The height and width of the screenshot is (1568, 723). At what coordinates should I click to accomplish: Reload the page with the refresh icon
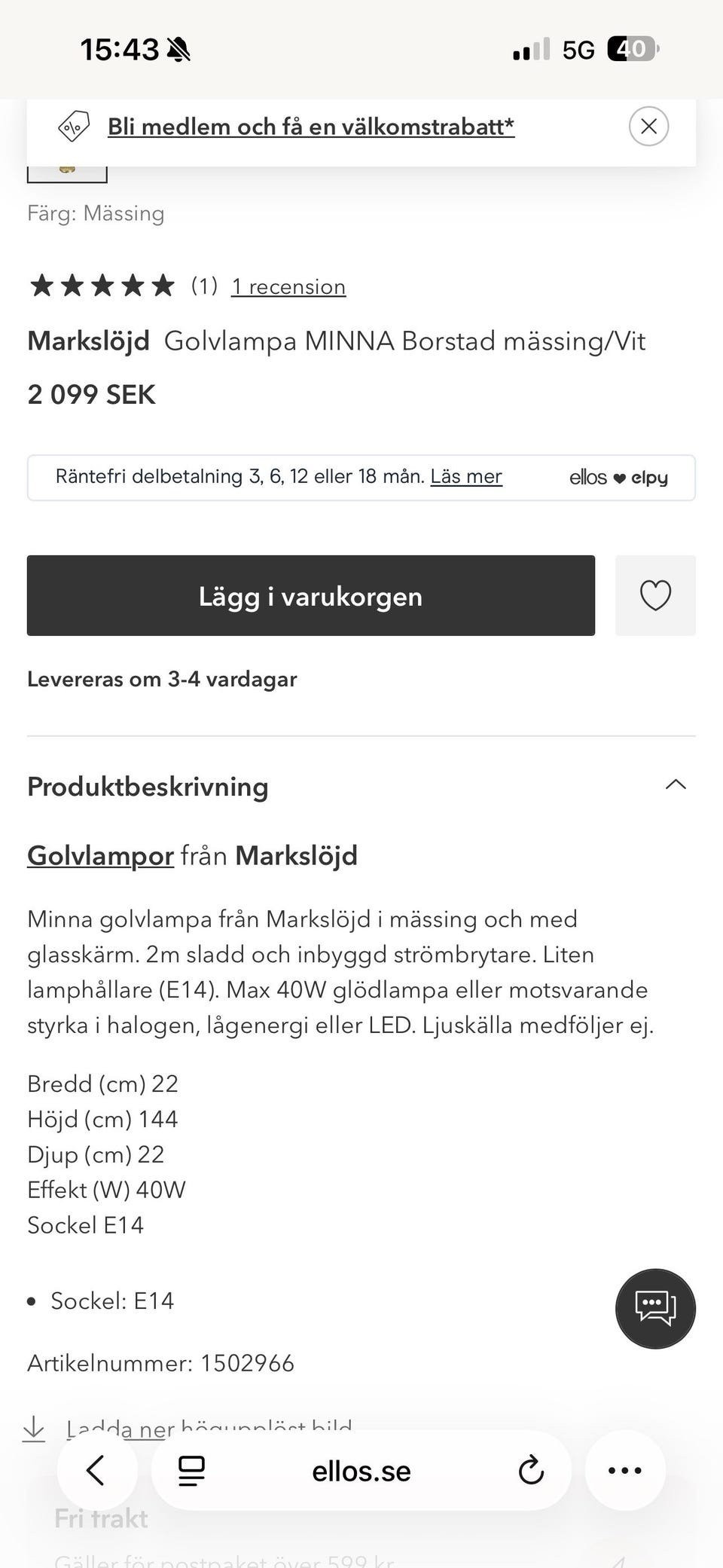click(532, 1470)
